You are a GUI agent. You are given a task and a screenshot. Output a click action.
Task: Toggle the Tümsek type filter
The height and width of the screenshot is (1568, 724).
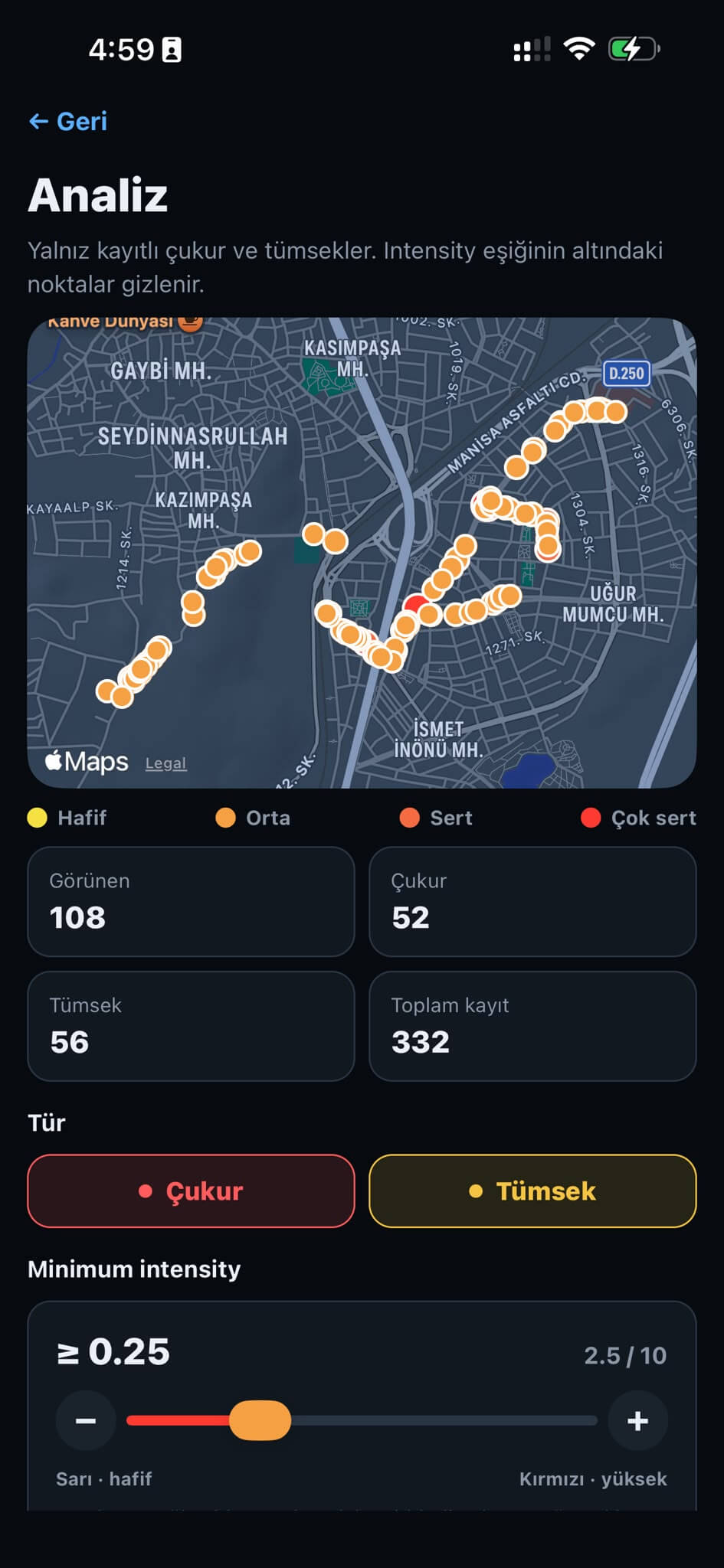coord(532,1191)
